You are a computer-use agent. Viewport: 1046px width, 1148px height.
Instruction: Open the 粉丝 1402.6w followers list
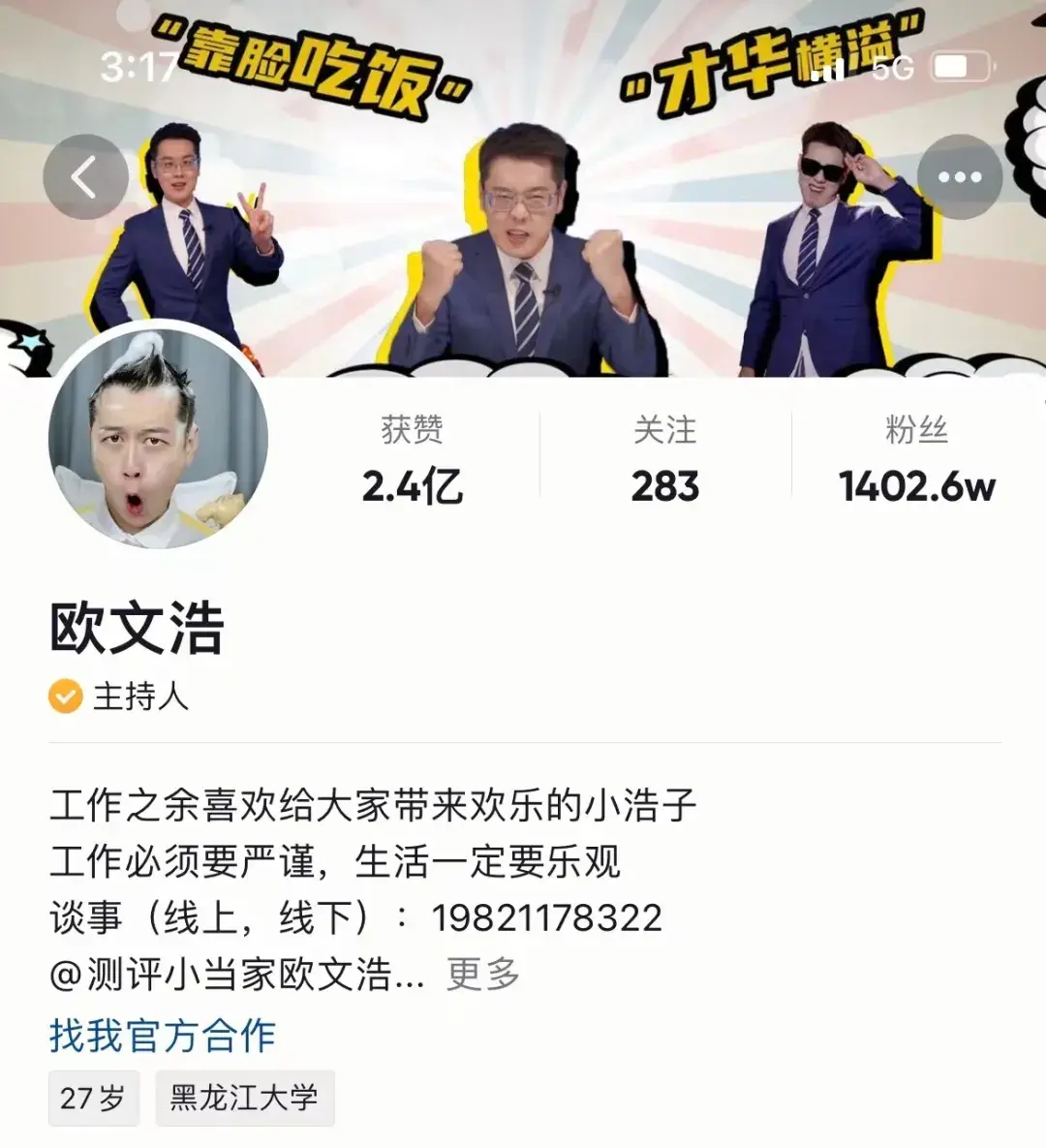916,460
